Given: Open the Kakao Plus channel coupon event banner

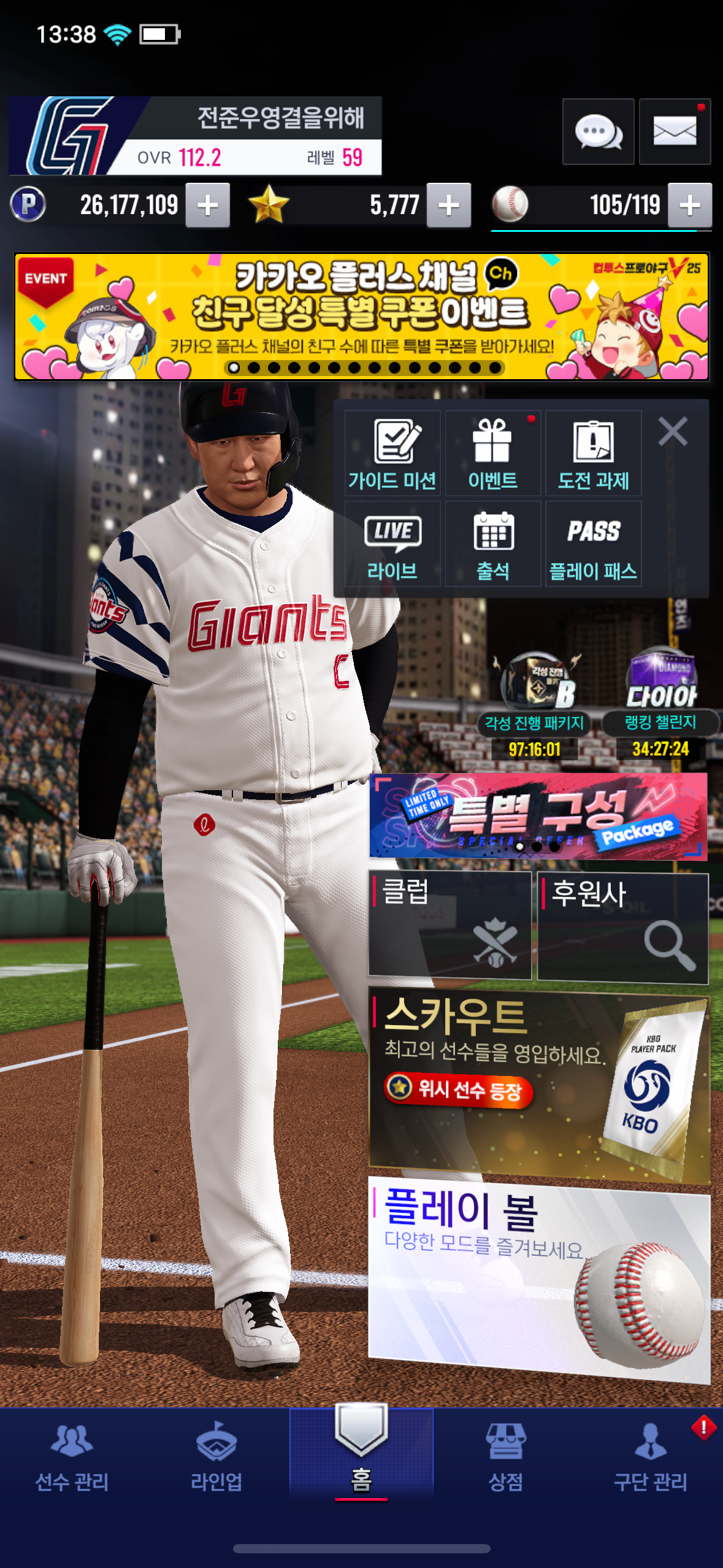Looking at the screenshot, I should pos(361,317).
